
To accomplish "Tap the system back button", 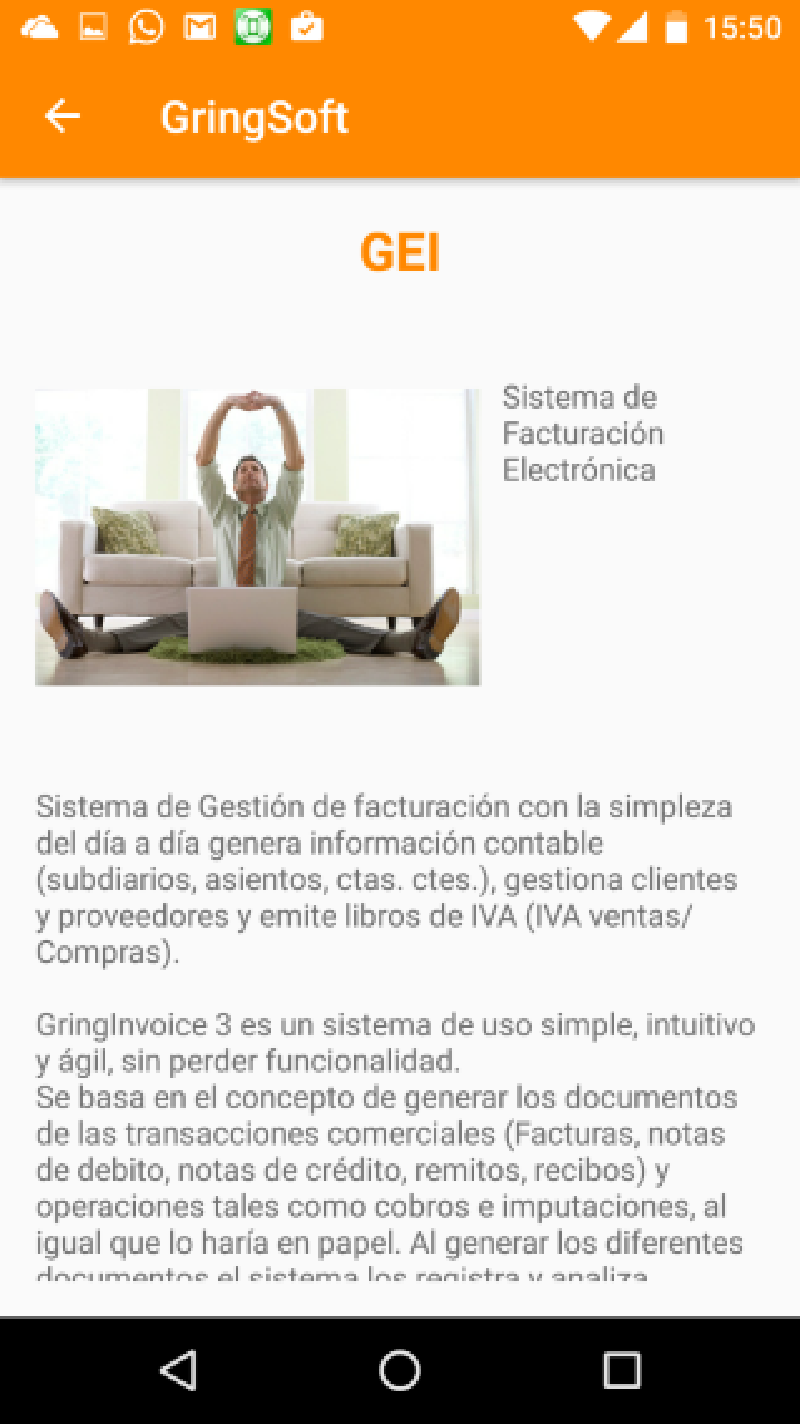I will click(179, 1370).
